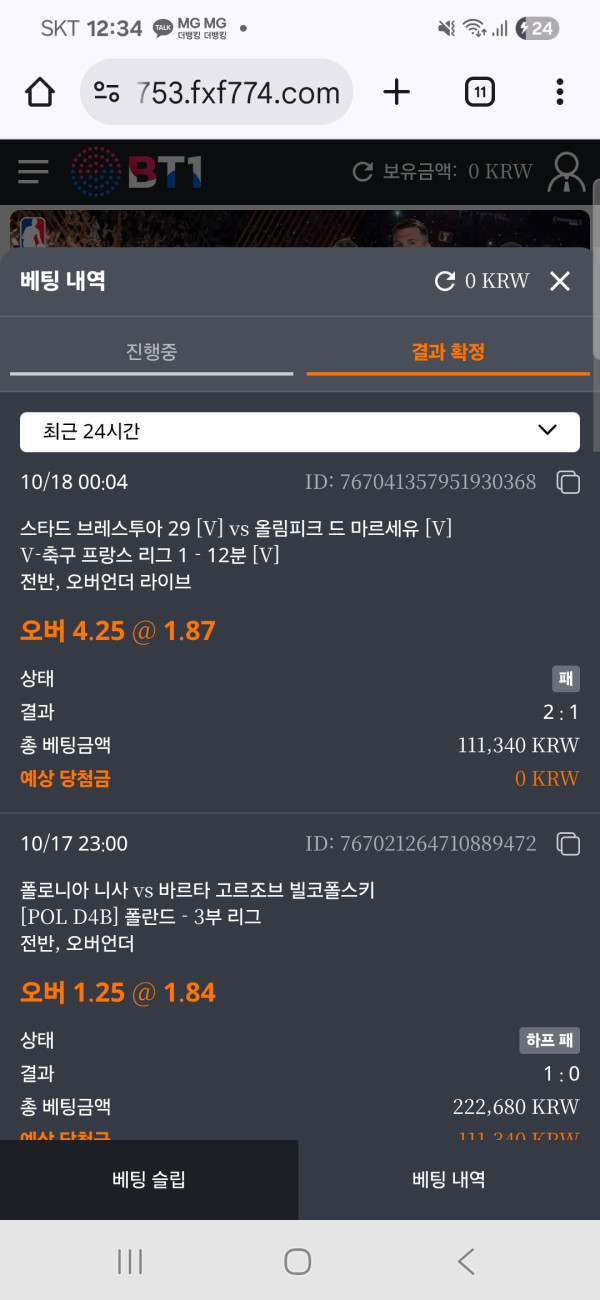
Task: Copy bet ID 767021264710889472
Action: [x=568, y=844]
